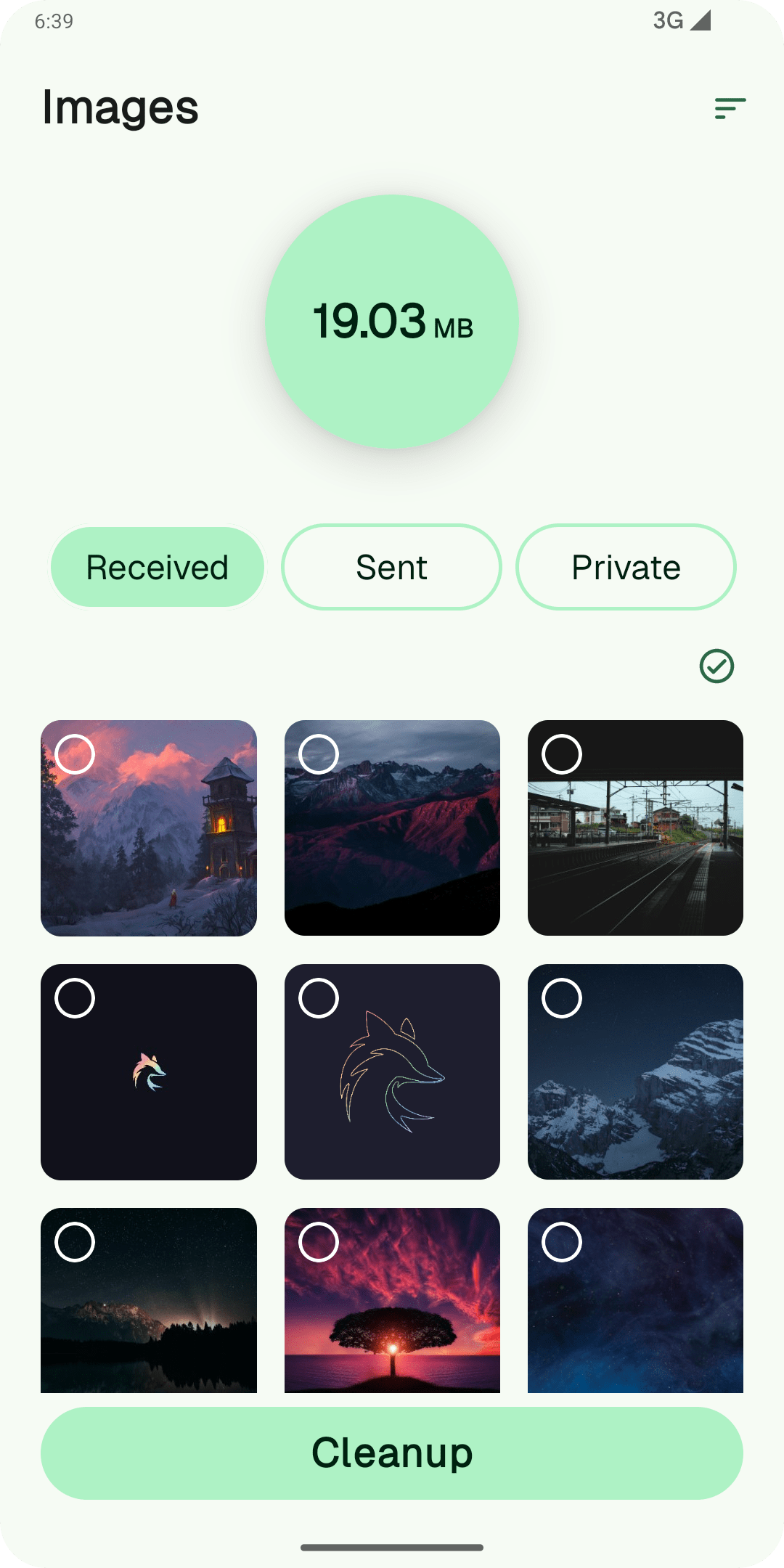Switch to the Received tab

point(158,567)
